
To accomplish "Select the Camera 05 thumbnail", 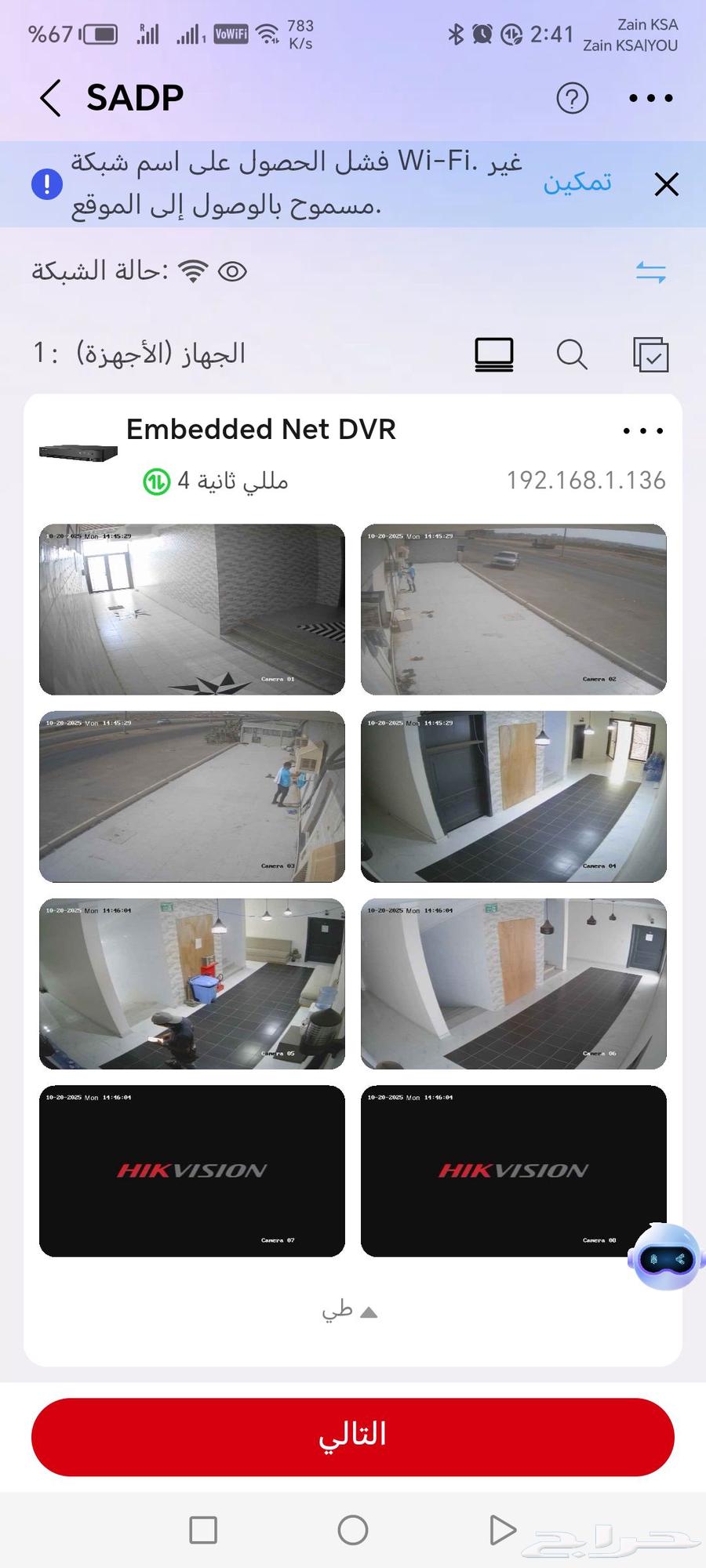I will coord(192,984).
